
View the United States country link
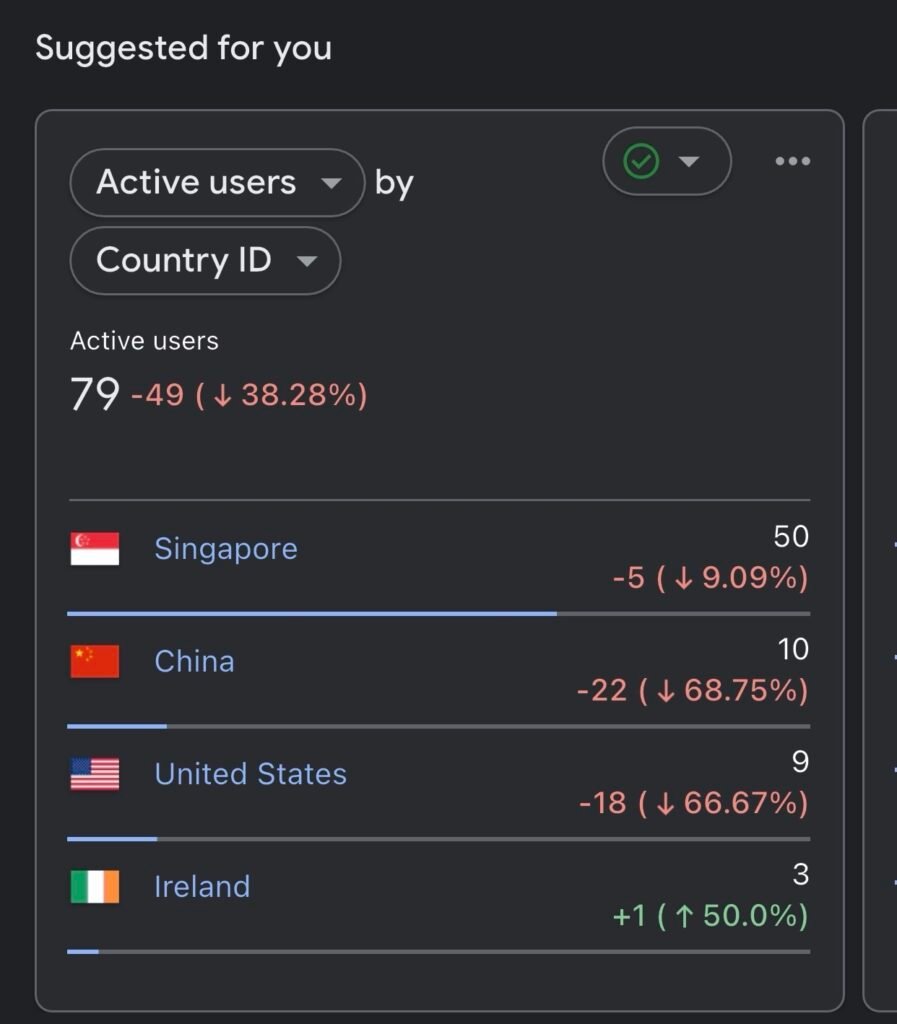[x=250, y=774]
